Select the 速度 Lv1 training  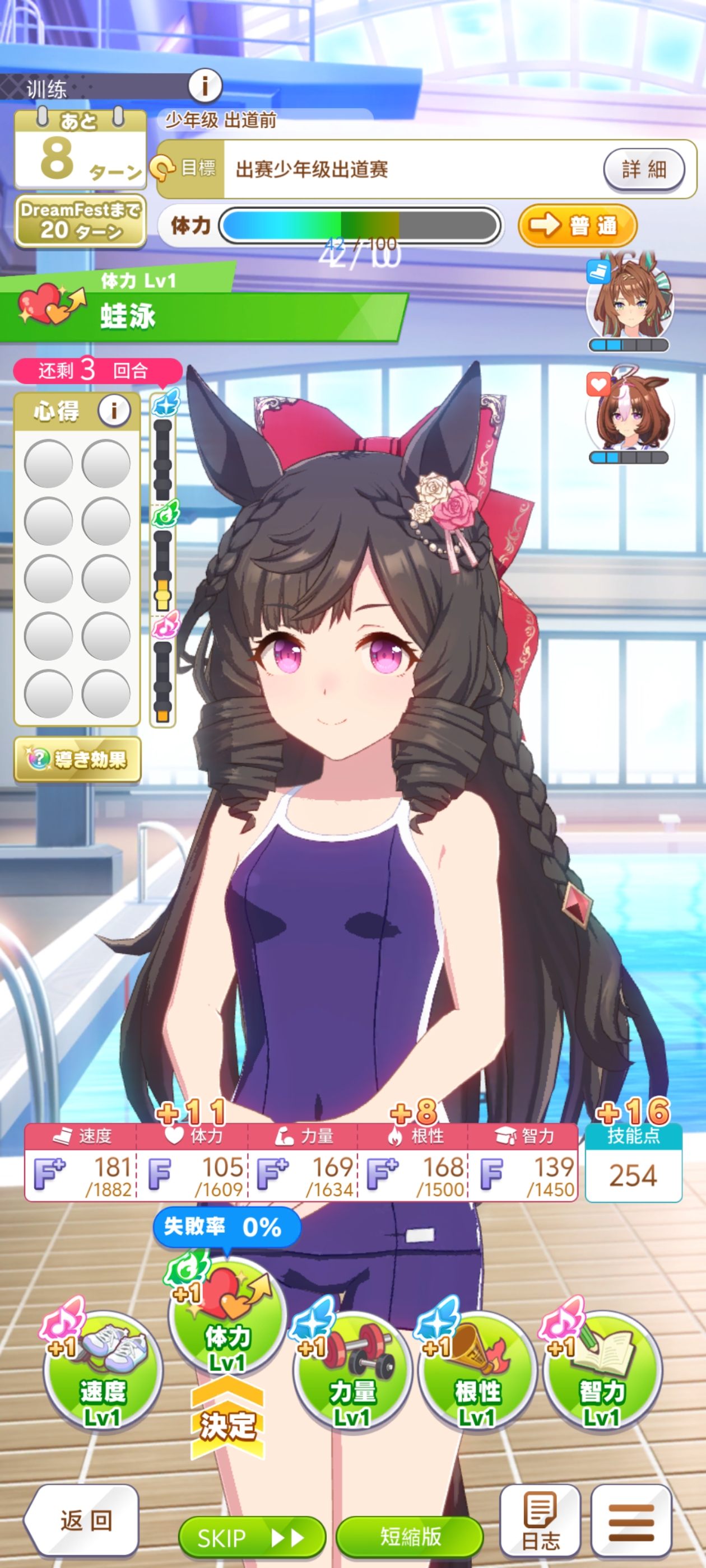click(103, 1371)
